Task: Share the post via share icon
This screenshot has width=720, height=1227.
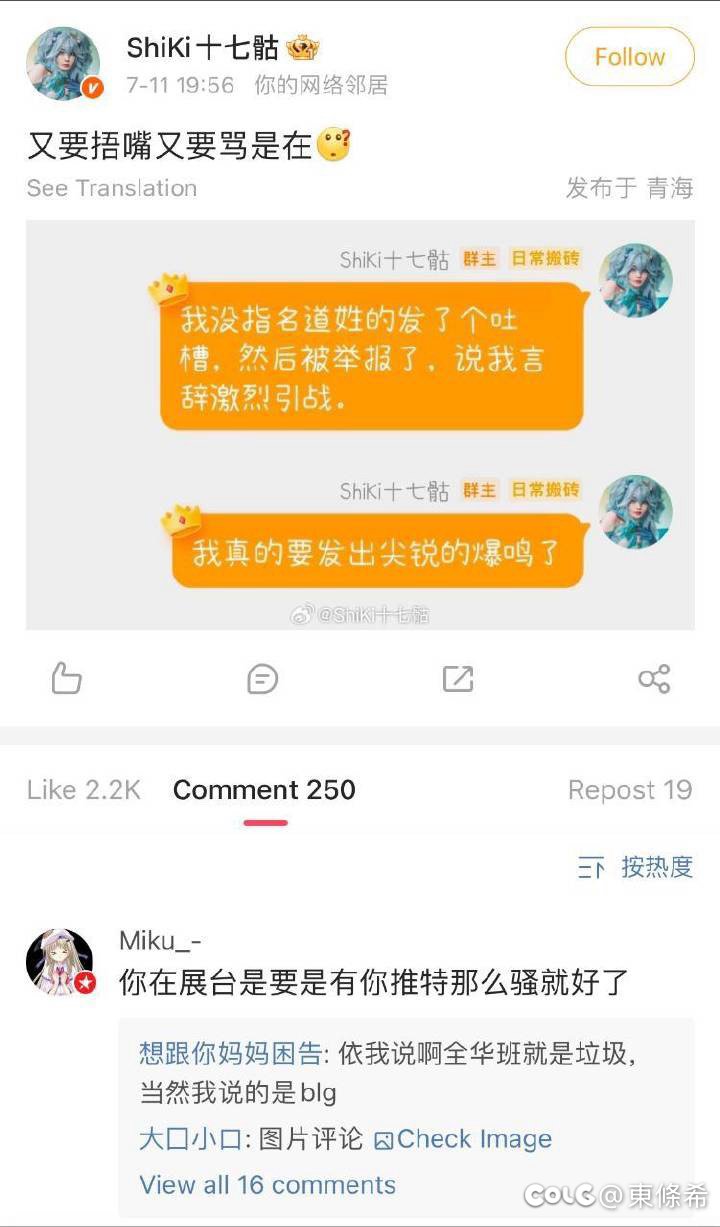Action: pos(654,679)
